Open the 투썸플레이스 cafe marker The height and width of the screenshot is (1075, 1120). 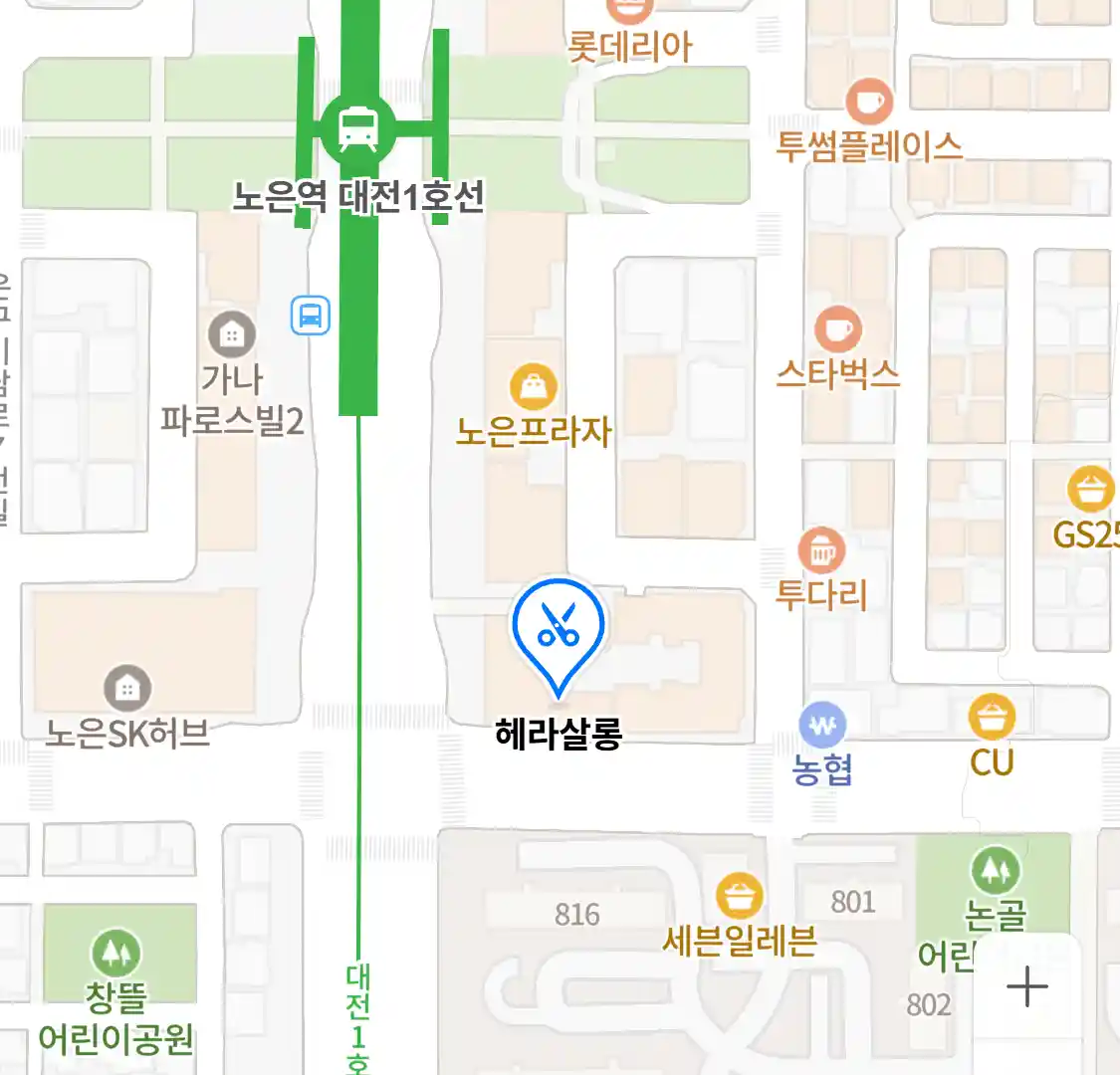(869, 102)
